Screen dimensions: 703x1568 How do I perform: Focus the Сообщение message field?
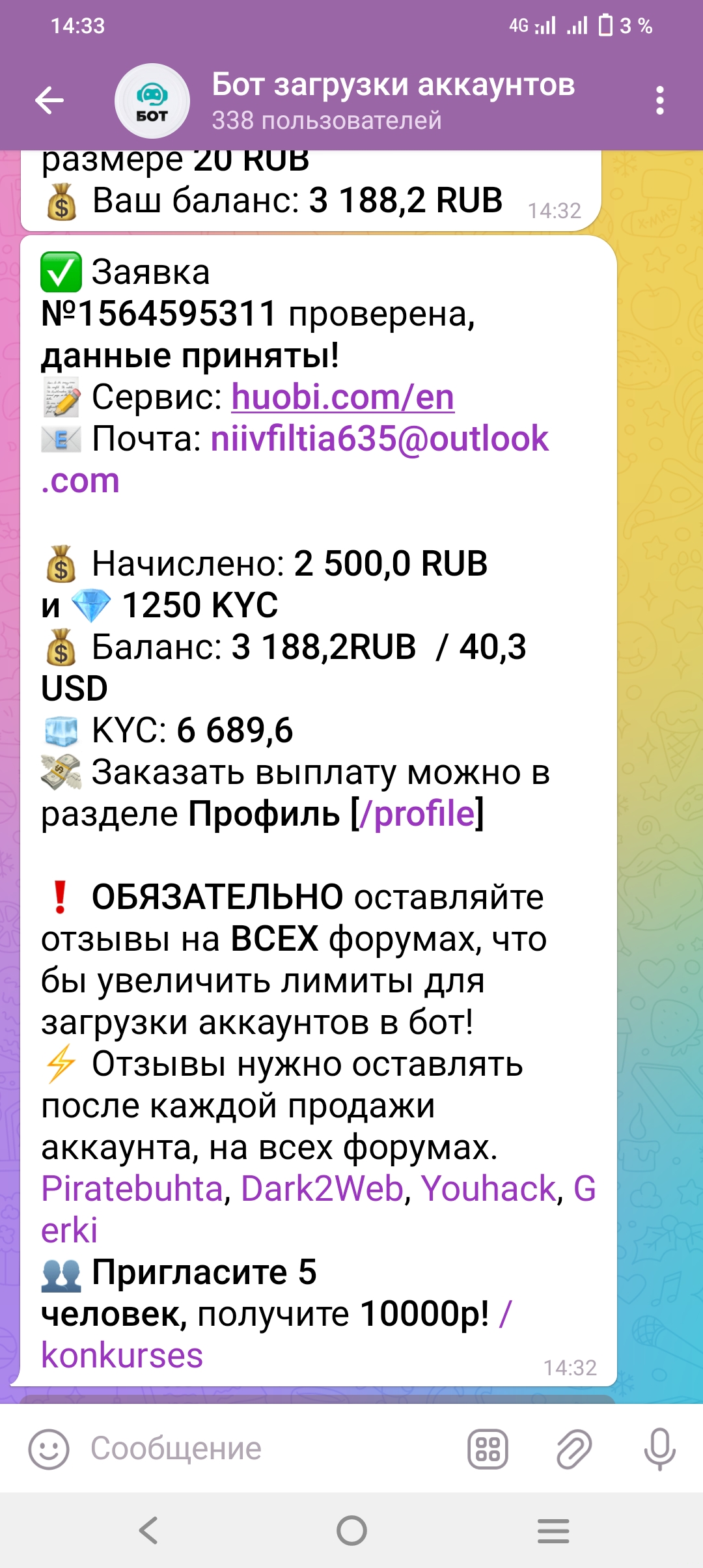click(260, 1449)
